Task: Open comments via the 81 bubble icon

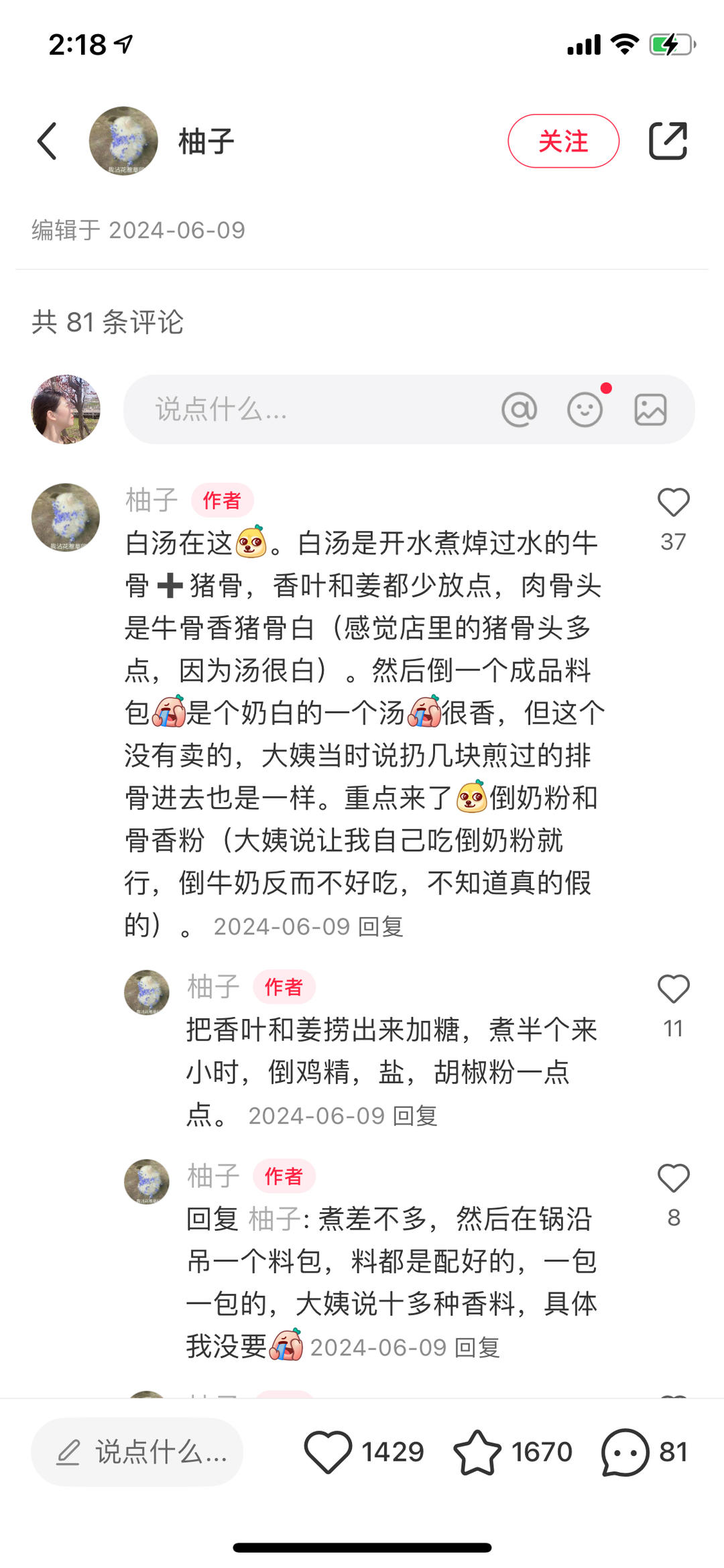Action: point(625,1452)
